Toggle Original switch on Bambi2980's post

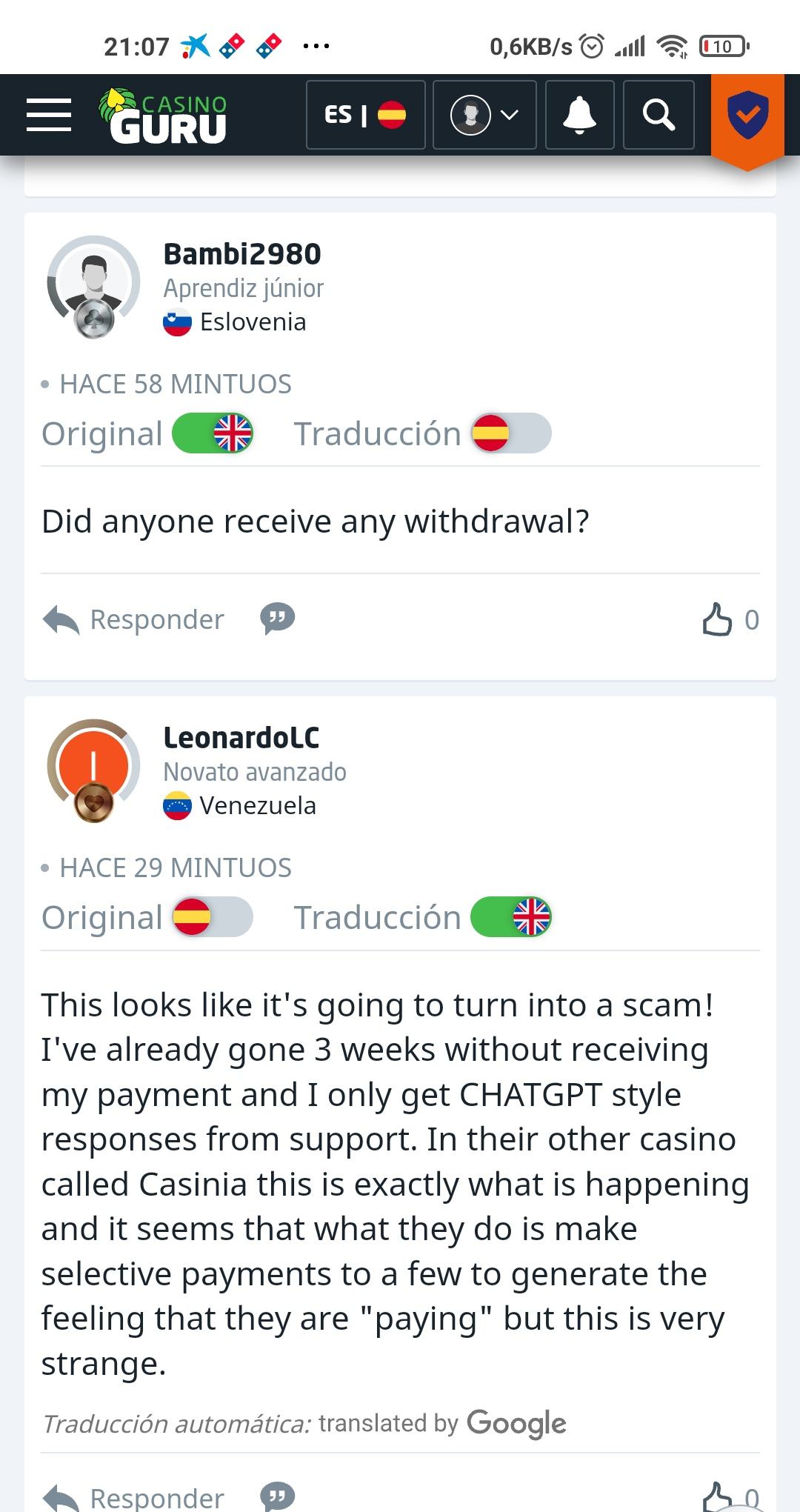(213, 433)
